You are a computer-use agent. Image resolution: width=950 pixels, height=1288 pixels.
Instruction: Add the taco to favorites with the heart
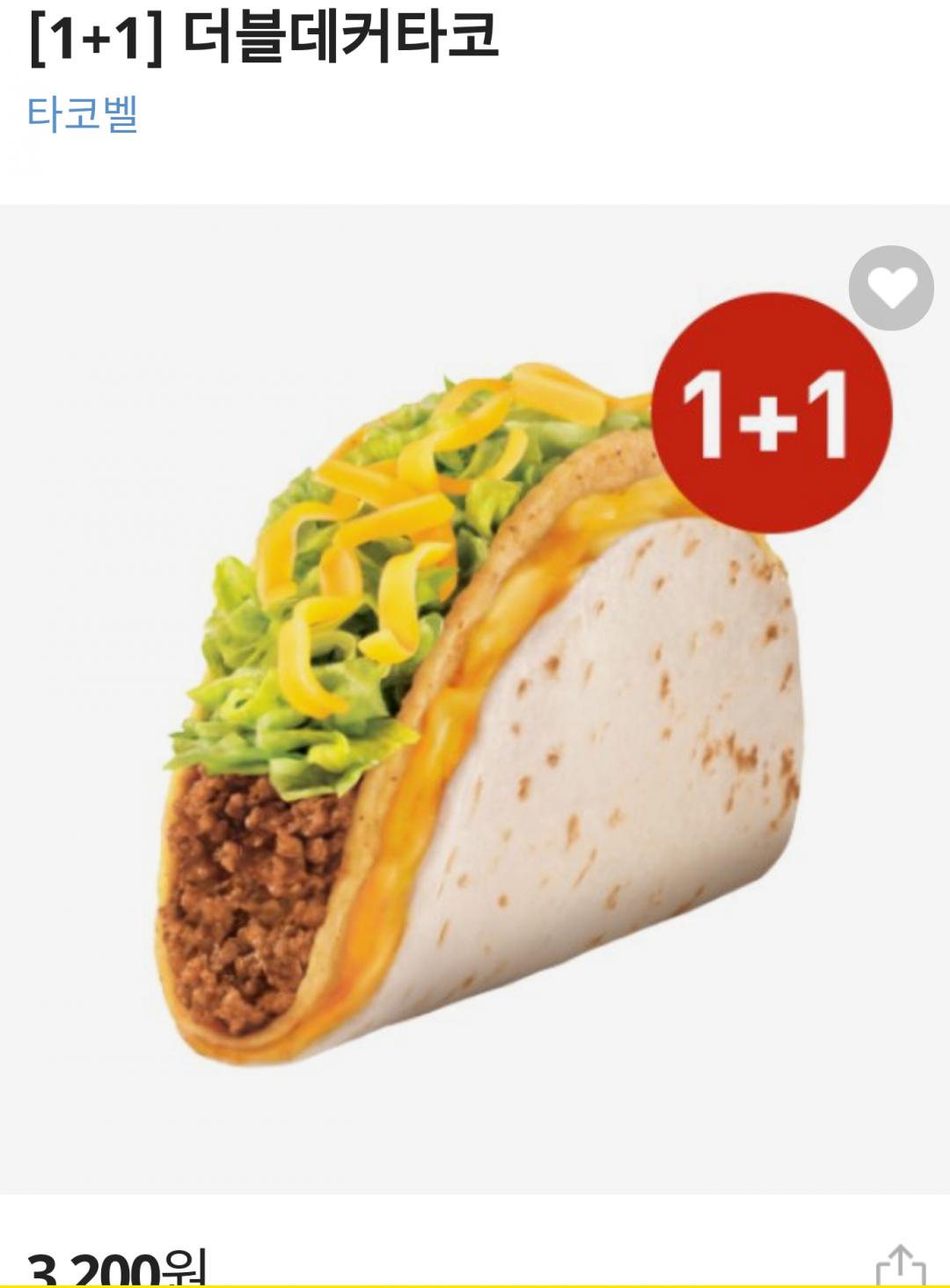(890, 288)
